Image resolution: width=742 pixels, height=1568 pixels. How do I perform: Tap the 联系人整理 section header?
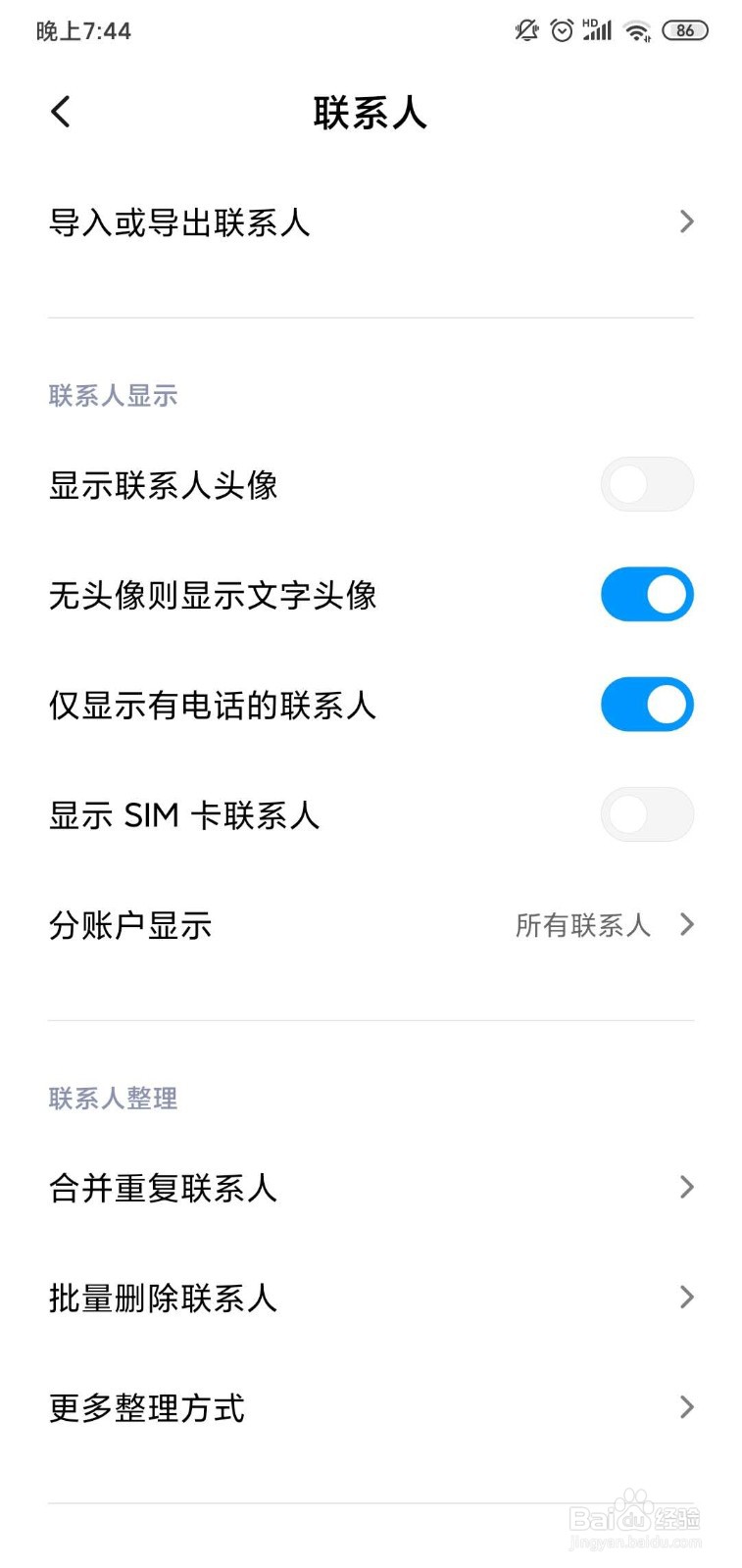pos(112,1098)
